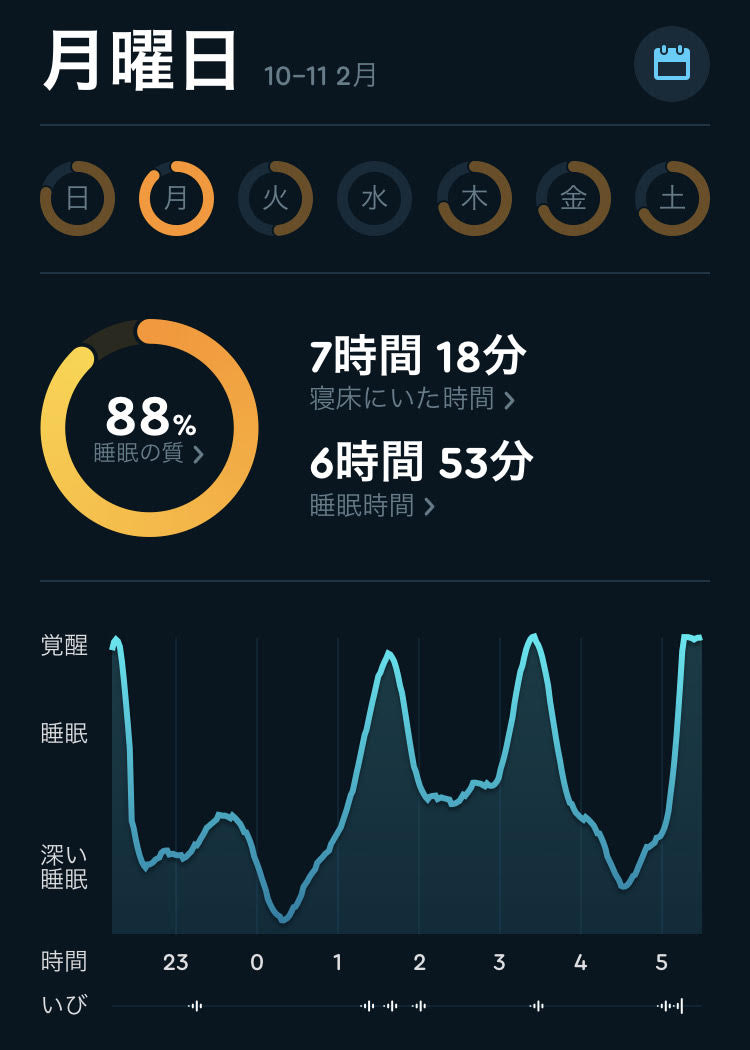Open 睡眠の質 sleep quality details

point(149,453)
